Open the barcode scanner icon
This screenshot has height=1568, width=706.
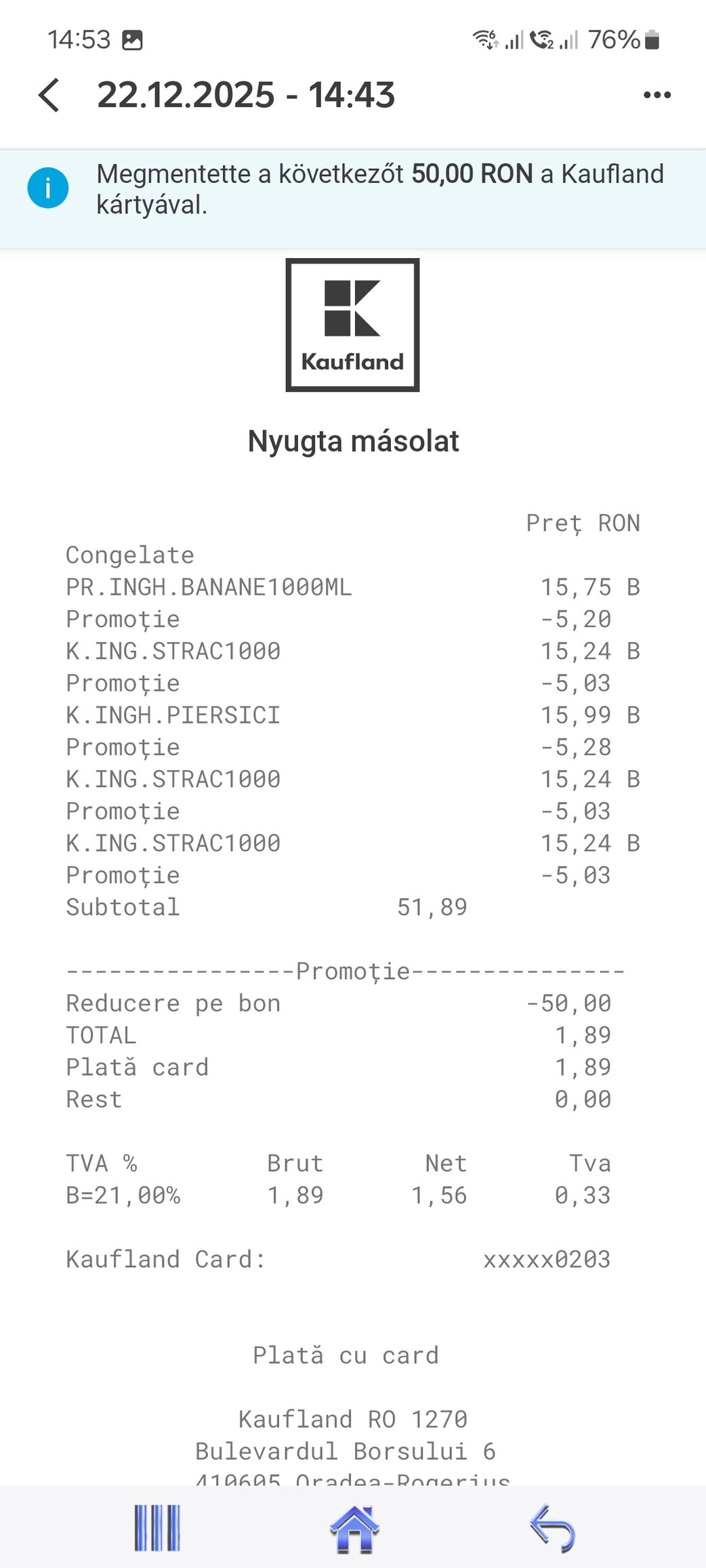click(x=157, y=1527)
